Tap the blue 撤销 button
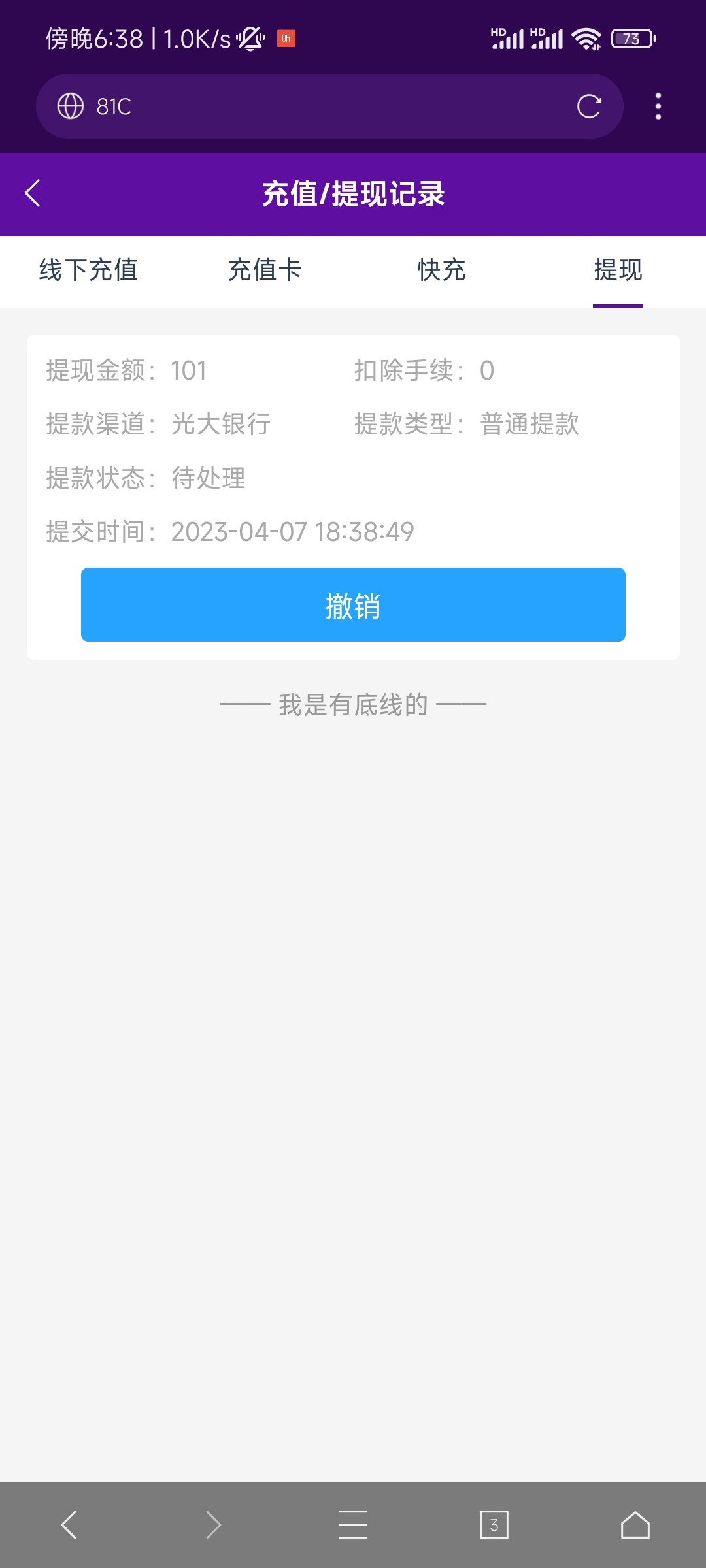Viewport: 706px width, 1568px height. [x=353, y=605]
